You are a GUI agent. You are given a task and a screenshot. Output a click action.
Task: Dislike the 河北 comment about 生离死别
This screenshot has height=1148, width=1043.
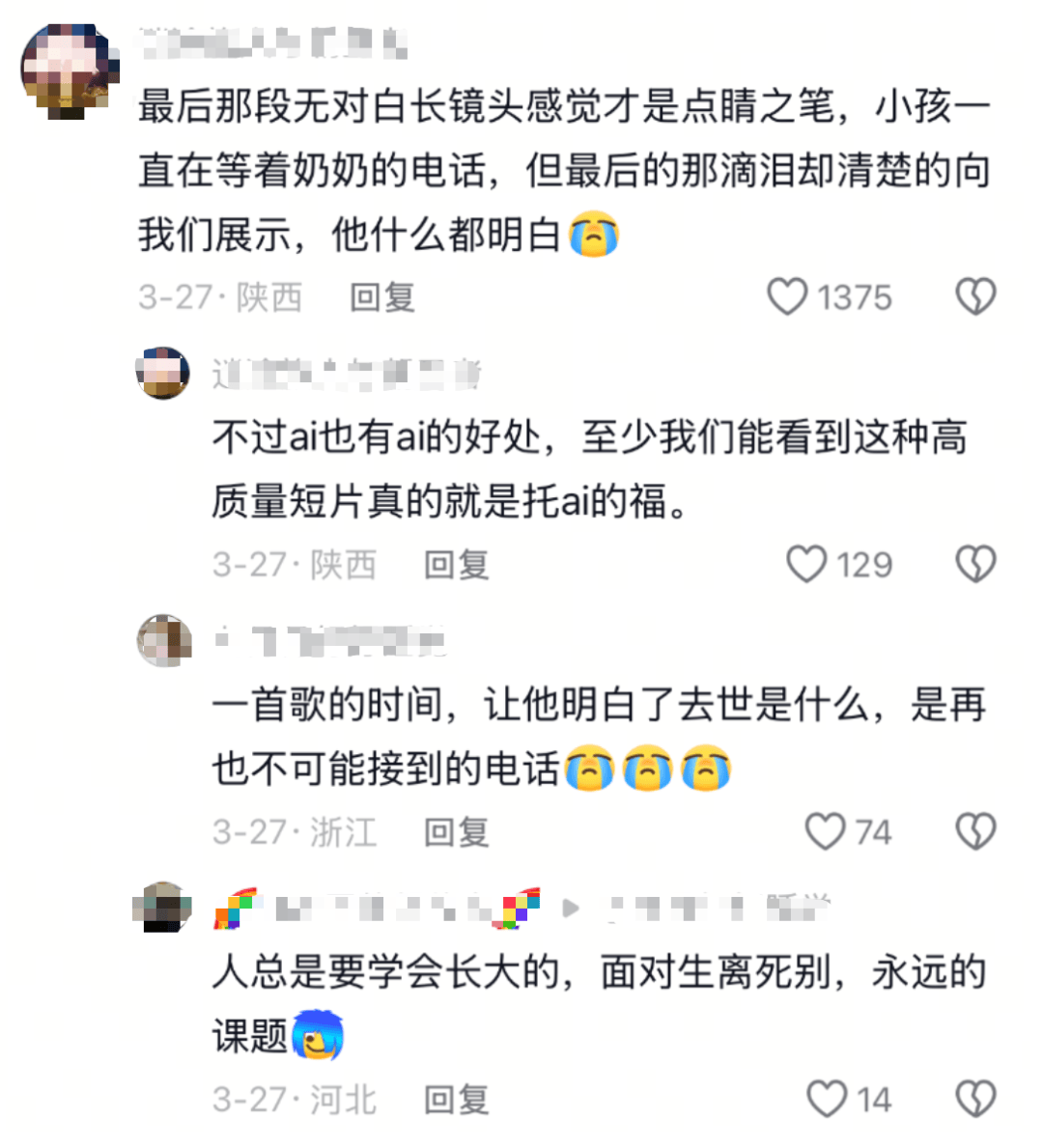975,1099
